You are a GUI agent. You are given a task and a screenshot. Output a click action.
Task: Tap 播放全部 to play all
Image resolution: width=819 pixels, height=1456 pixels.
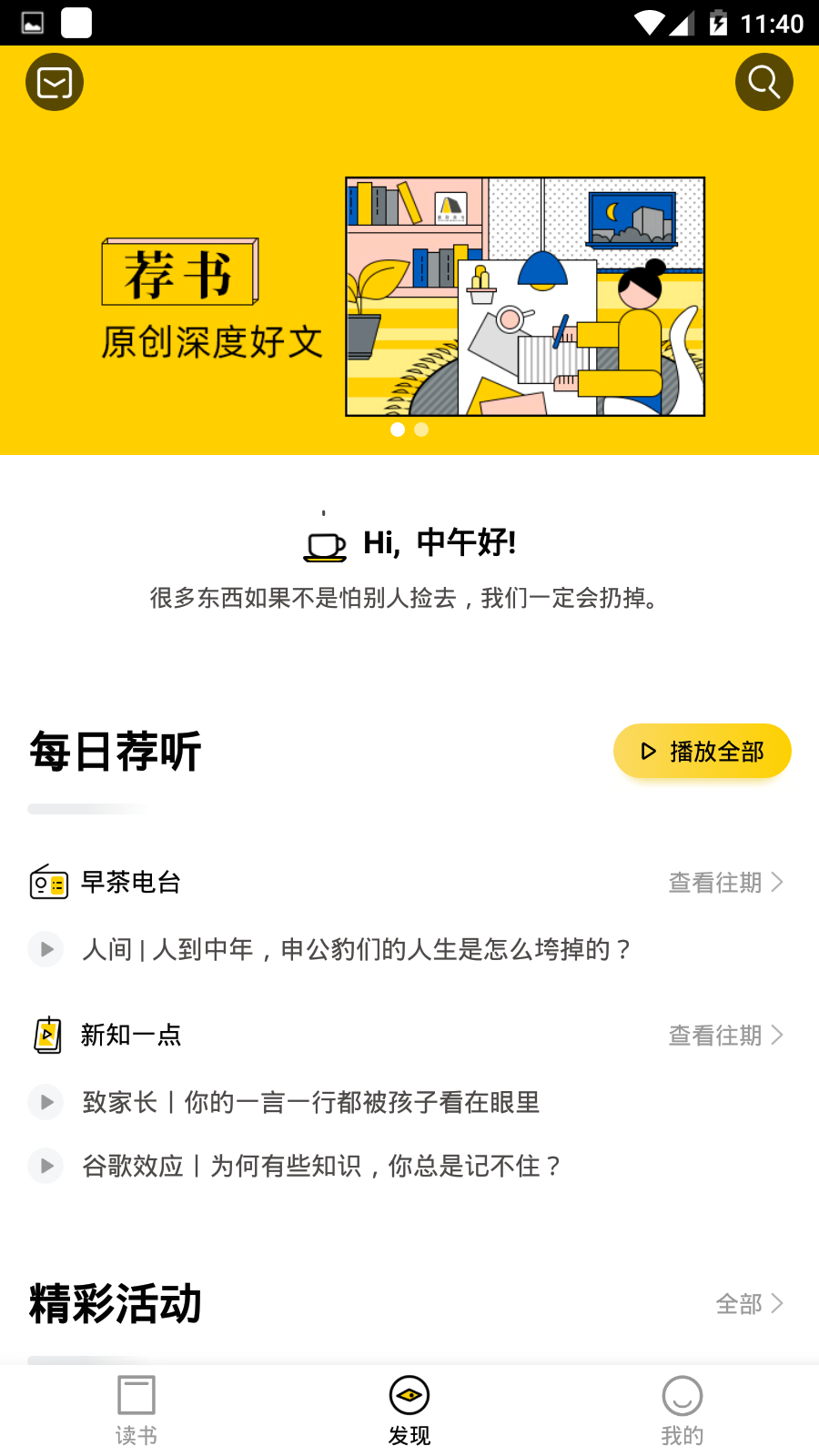tap(702, 752)
